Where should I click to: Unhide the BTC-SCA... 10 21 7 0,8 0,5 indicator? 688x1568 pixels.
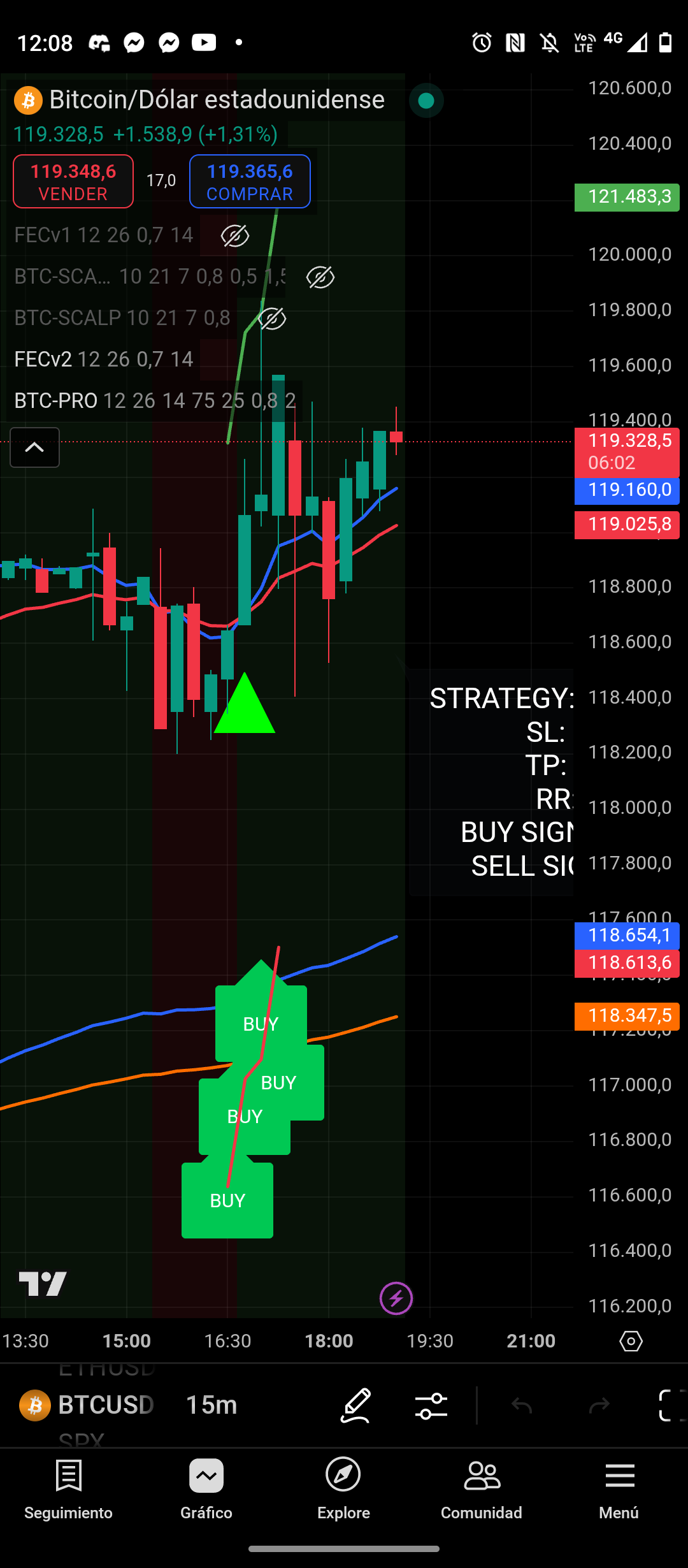click(x=320, y=277)
